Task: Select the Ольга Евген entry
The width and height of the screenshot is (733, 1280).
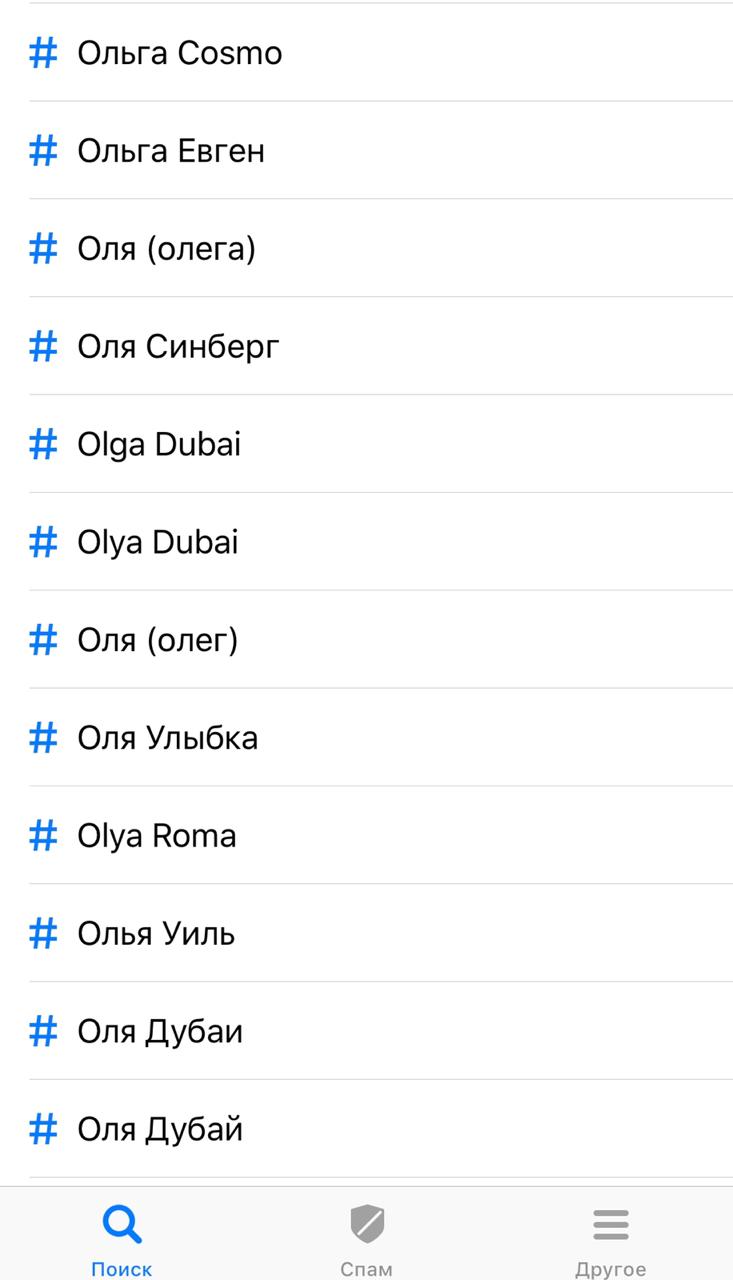Action: tap(366, 151)
